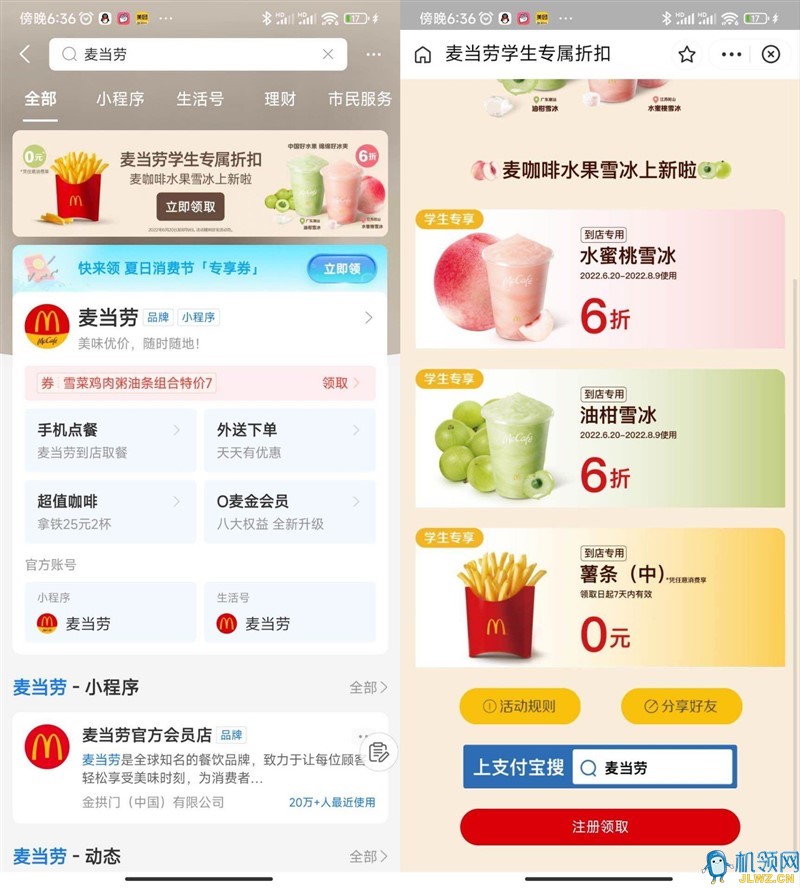The width and height of the screenshot is (800, 888).
Task: Open 手机点餐
Action: pyautogui.click(x=110, y=440)
